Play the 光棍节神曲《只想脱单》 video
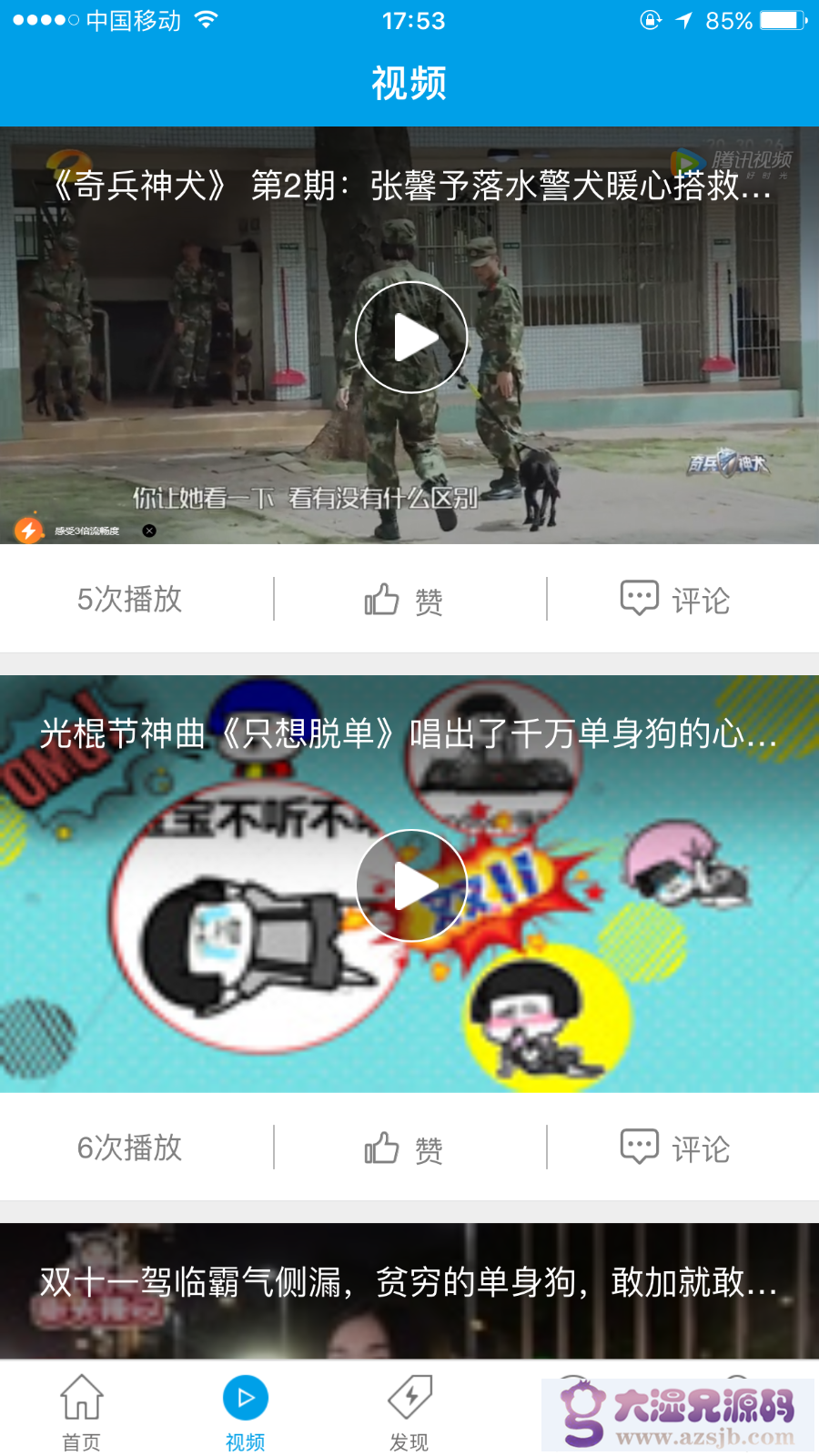Image resolution: width=819 pixels, height=1456 pixels. point(411,885)
